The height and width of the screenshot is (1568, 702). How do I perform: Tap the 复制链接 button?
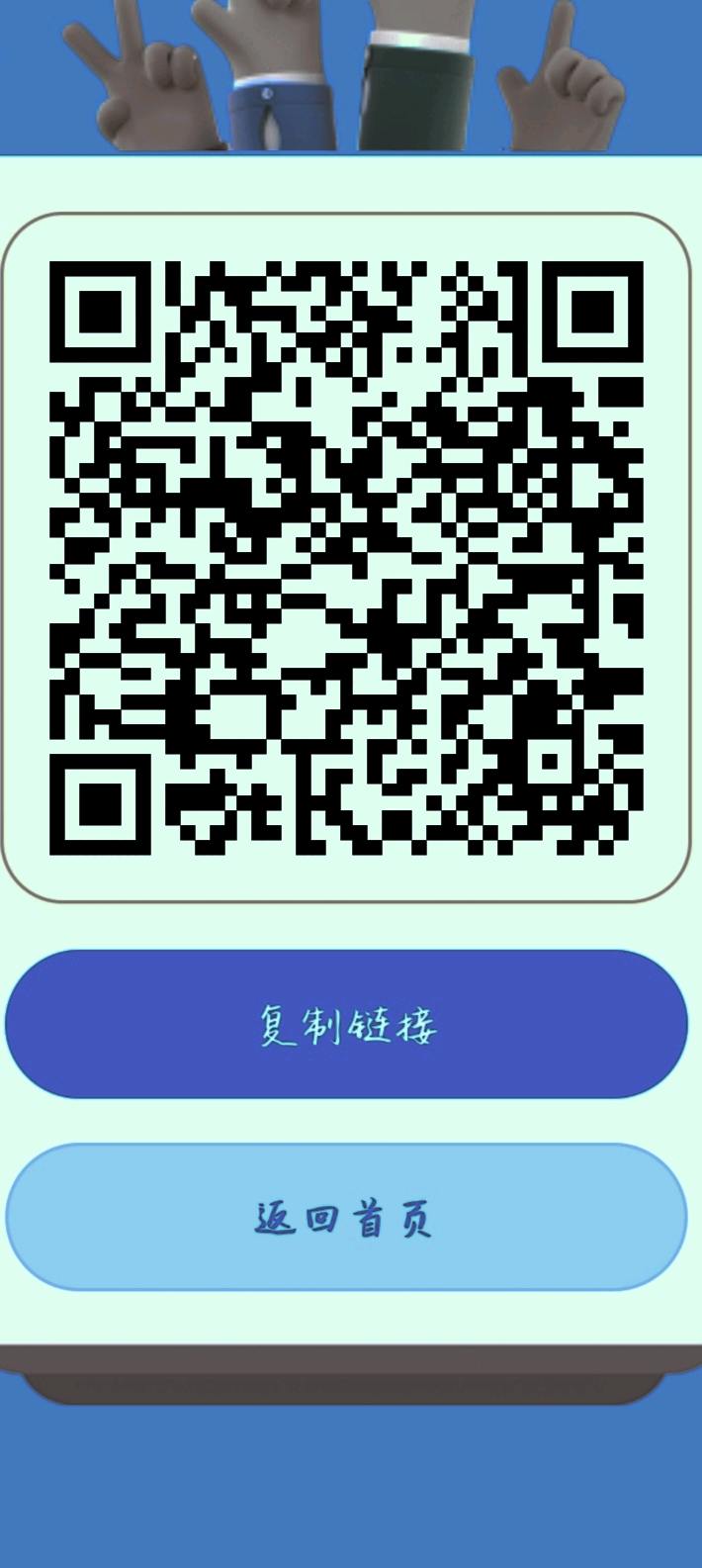coord(346,1024)
